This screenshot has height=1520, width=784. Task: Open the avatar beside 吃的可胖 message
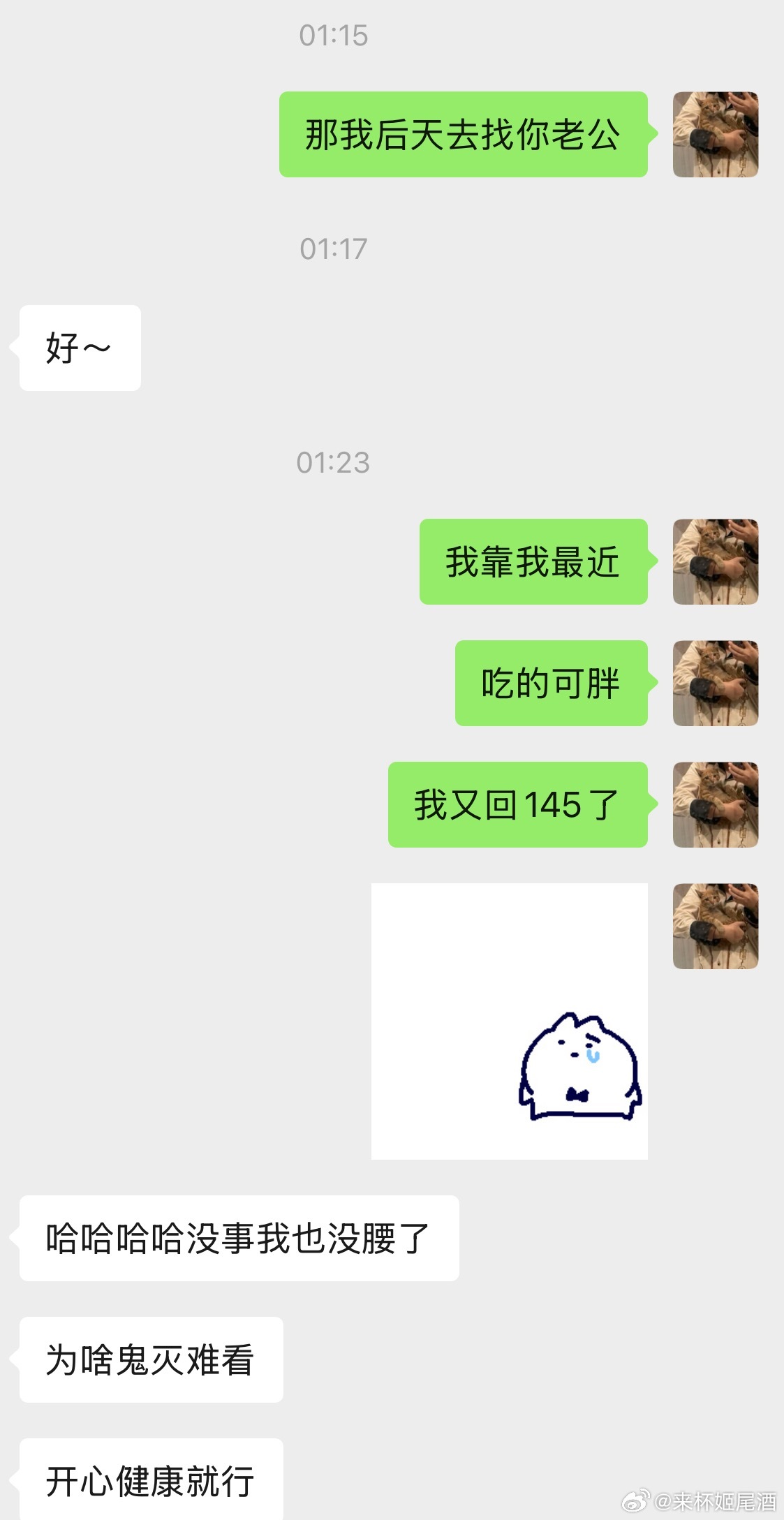pyautogui.click(x=715, y=683)
